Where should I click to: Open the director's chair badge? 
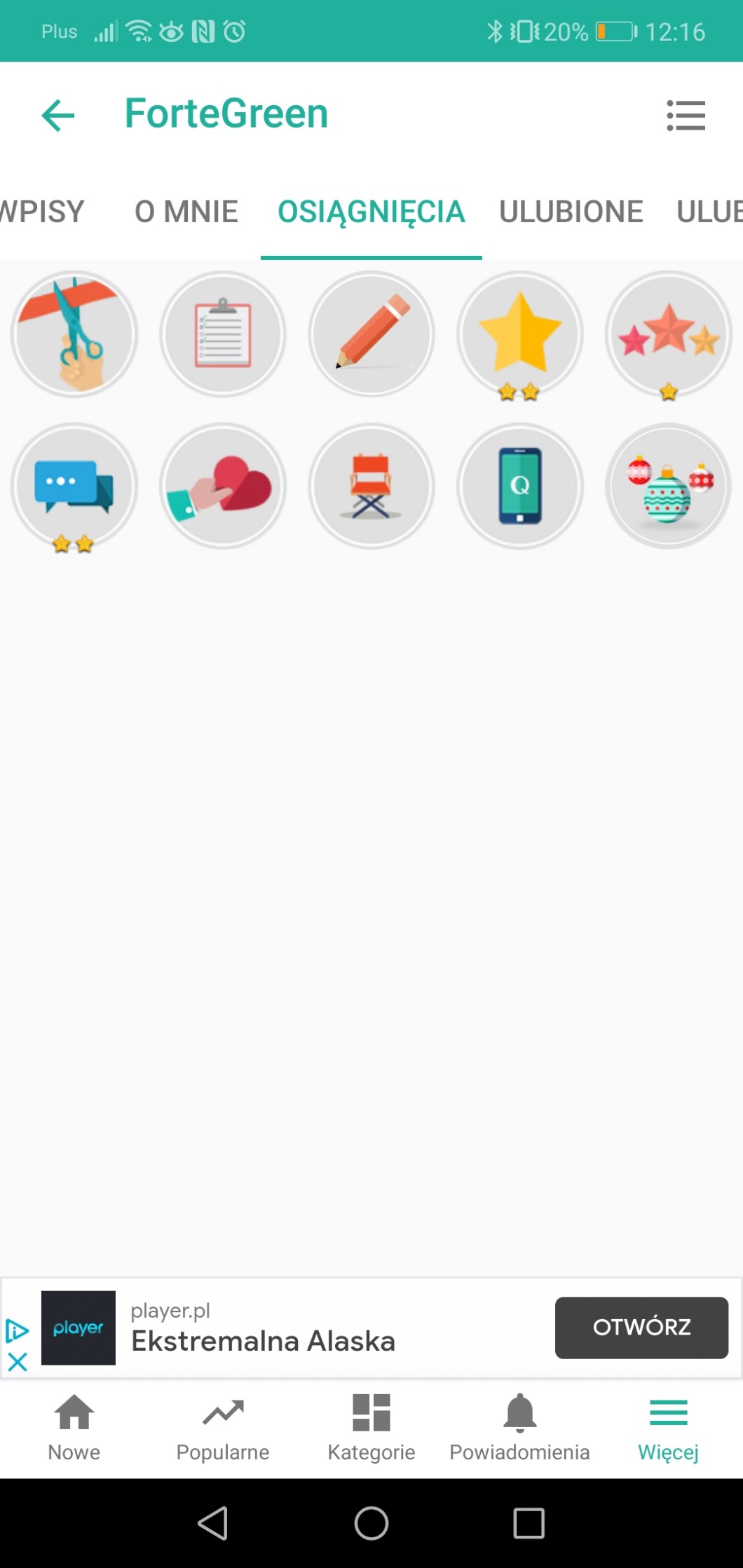click(371, 486)
